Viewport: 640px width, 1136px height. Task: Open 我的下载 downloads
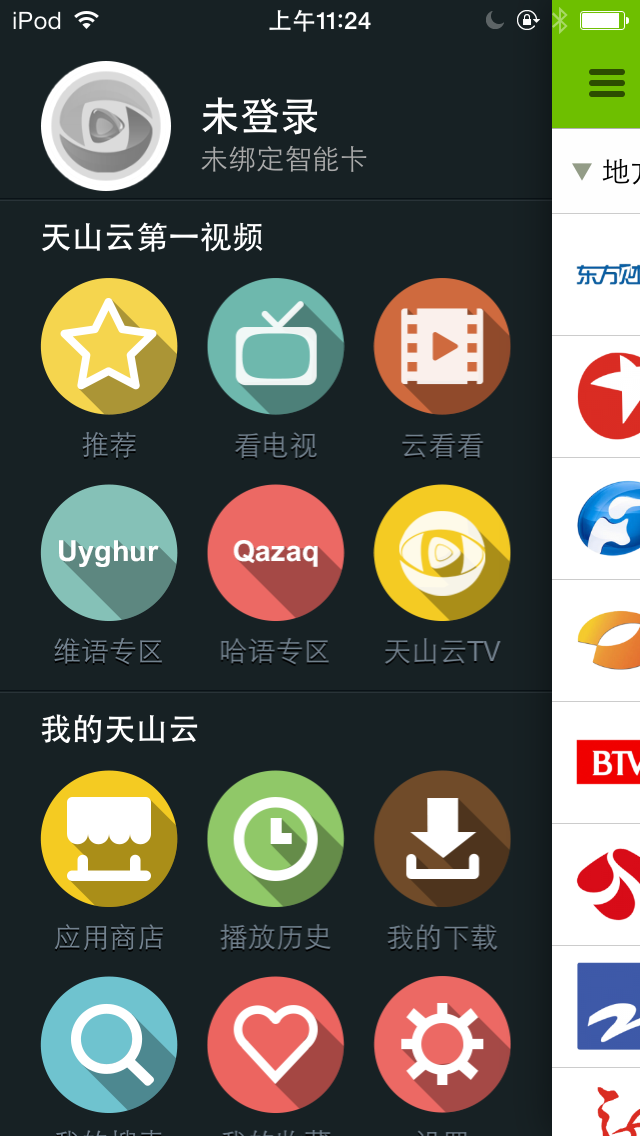coord(442,839)
